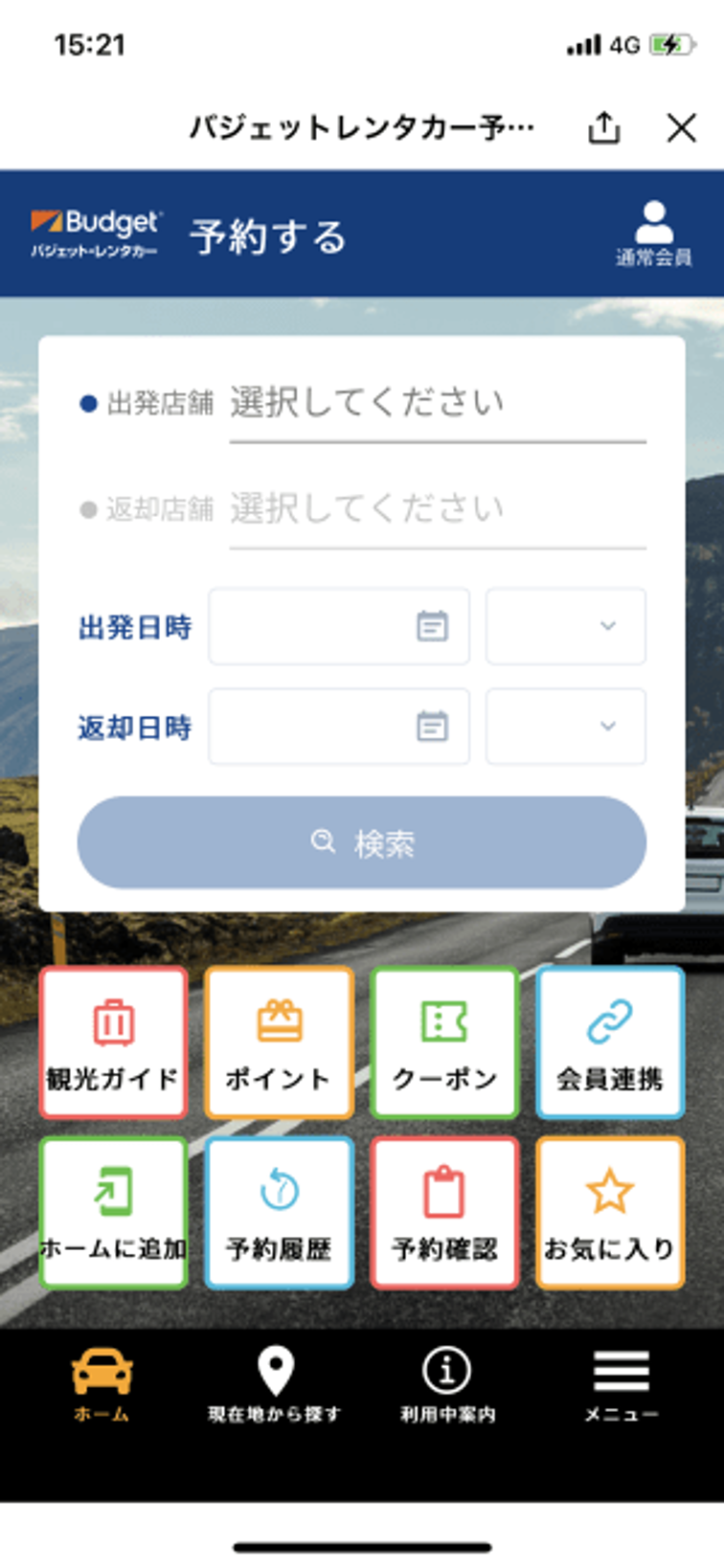This screenshot has width=724, height=1568.
Task: Select the 返却店舗 return store
Action: coord(437,508)
